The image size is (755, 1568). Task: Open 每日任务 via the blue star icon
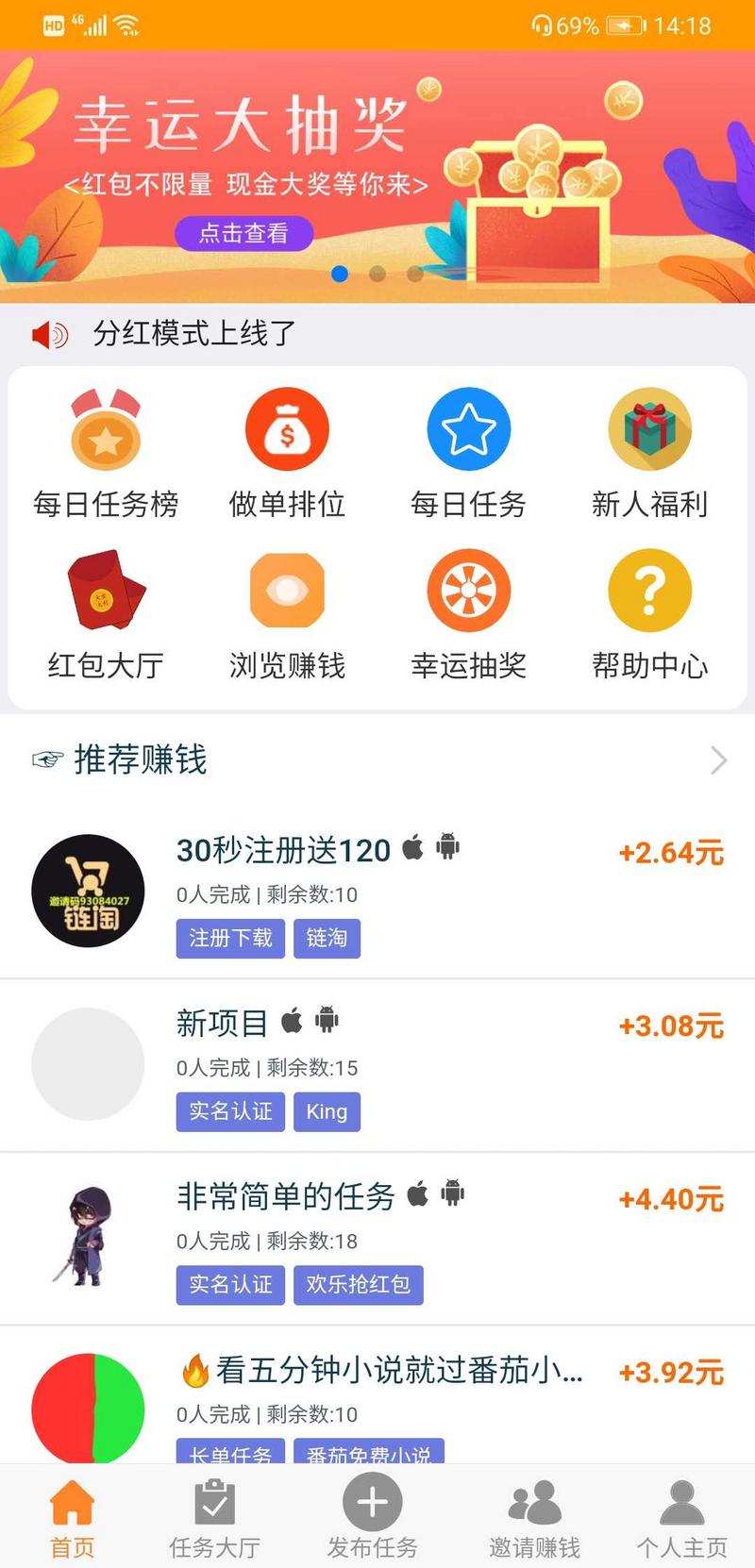pos(469,429)
